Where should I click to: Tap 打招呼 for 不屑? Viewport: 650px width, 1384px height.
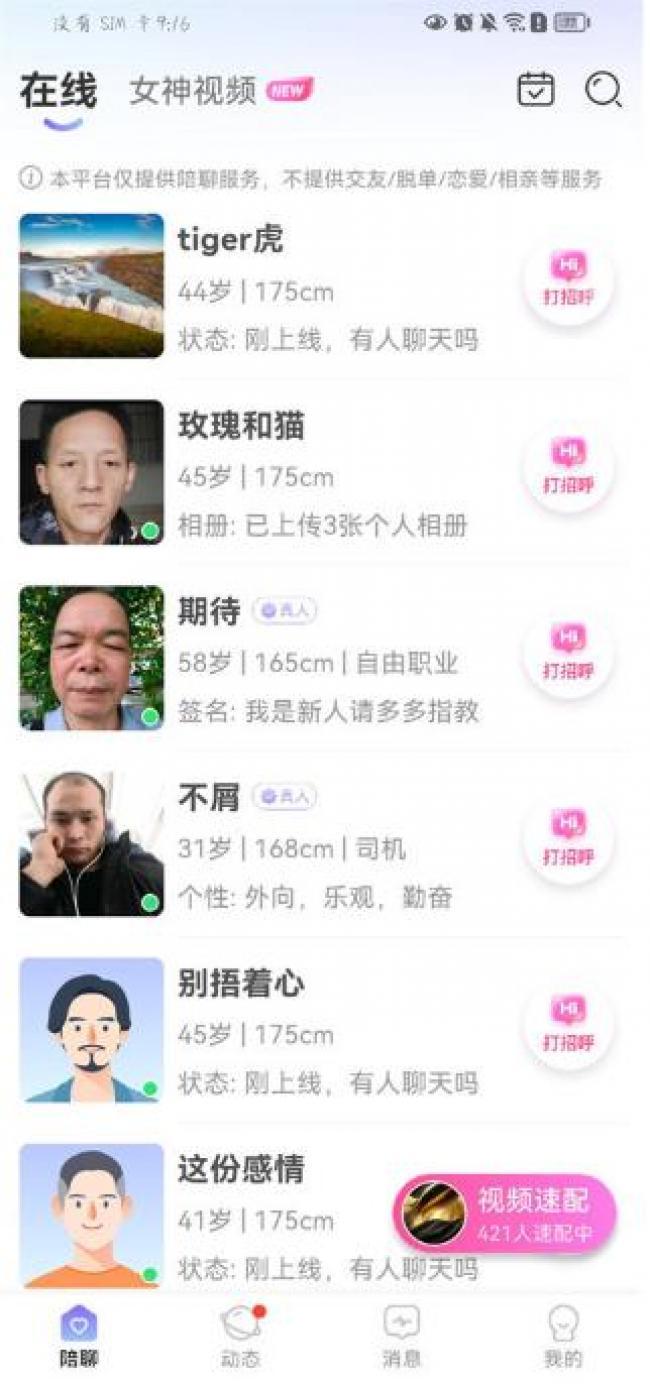tap(569, 841)
